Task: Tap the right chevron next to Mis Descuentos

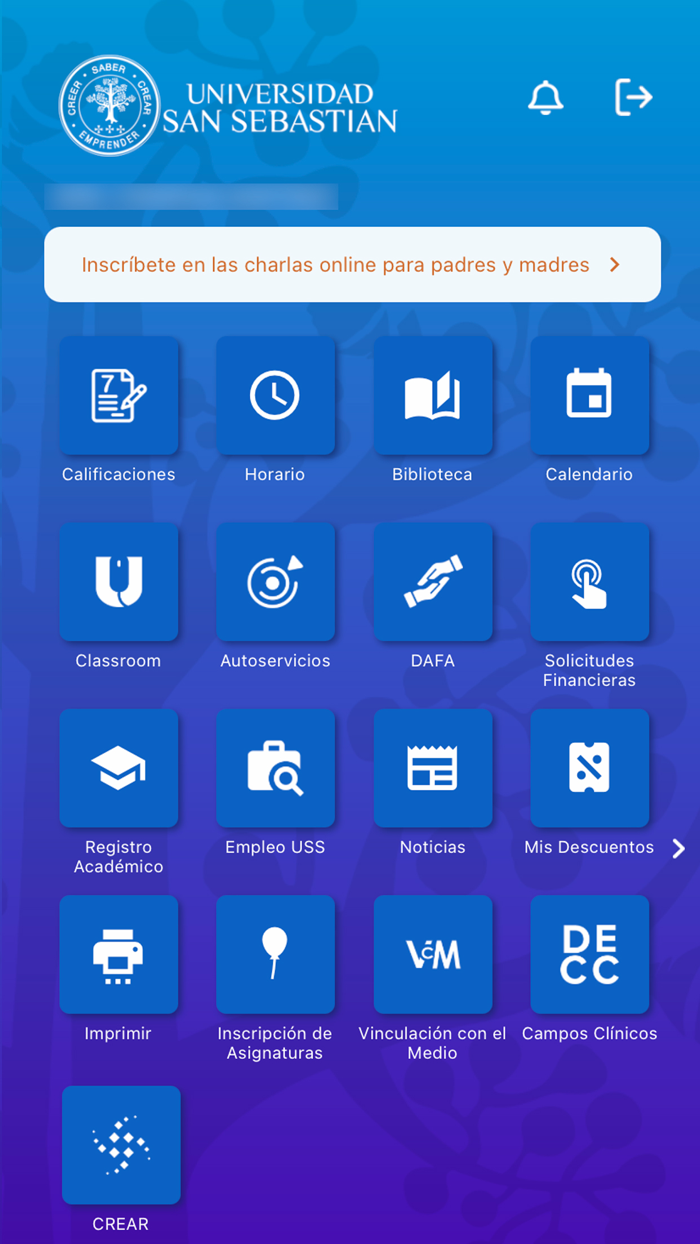Action: (x=679, y=848)
